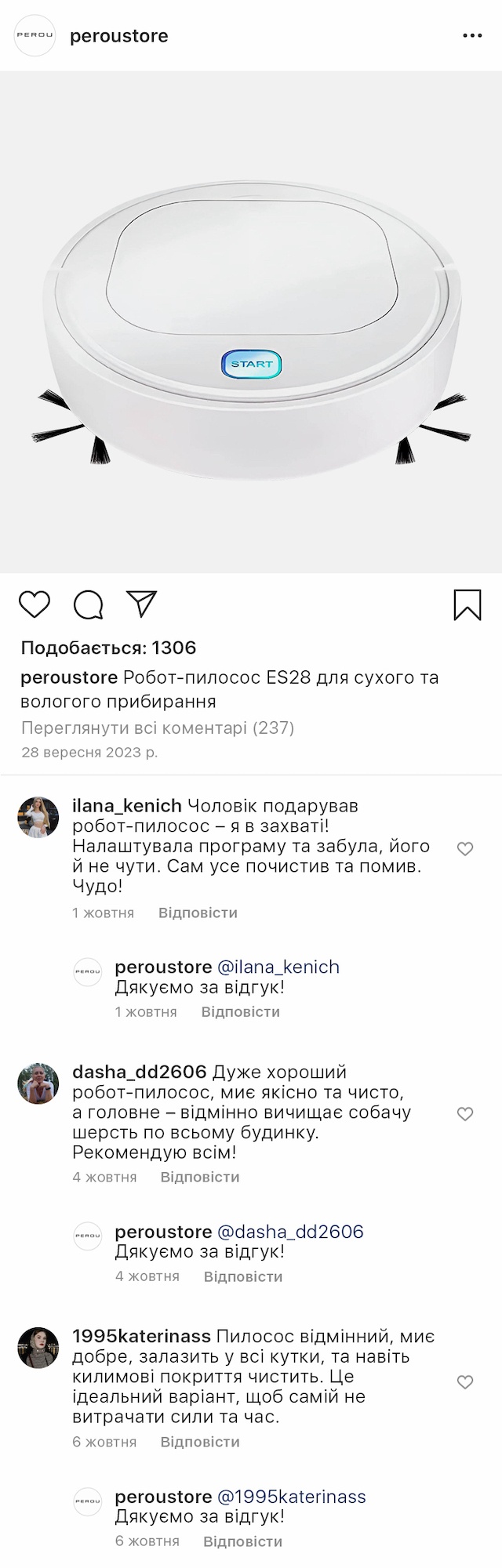Screen dimensions: 502x1568
Task: Reply to peroustore's answer to ilana_kenich
Action: (240, 1011)
